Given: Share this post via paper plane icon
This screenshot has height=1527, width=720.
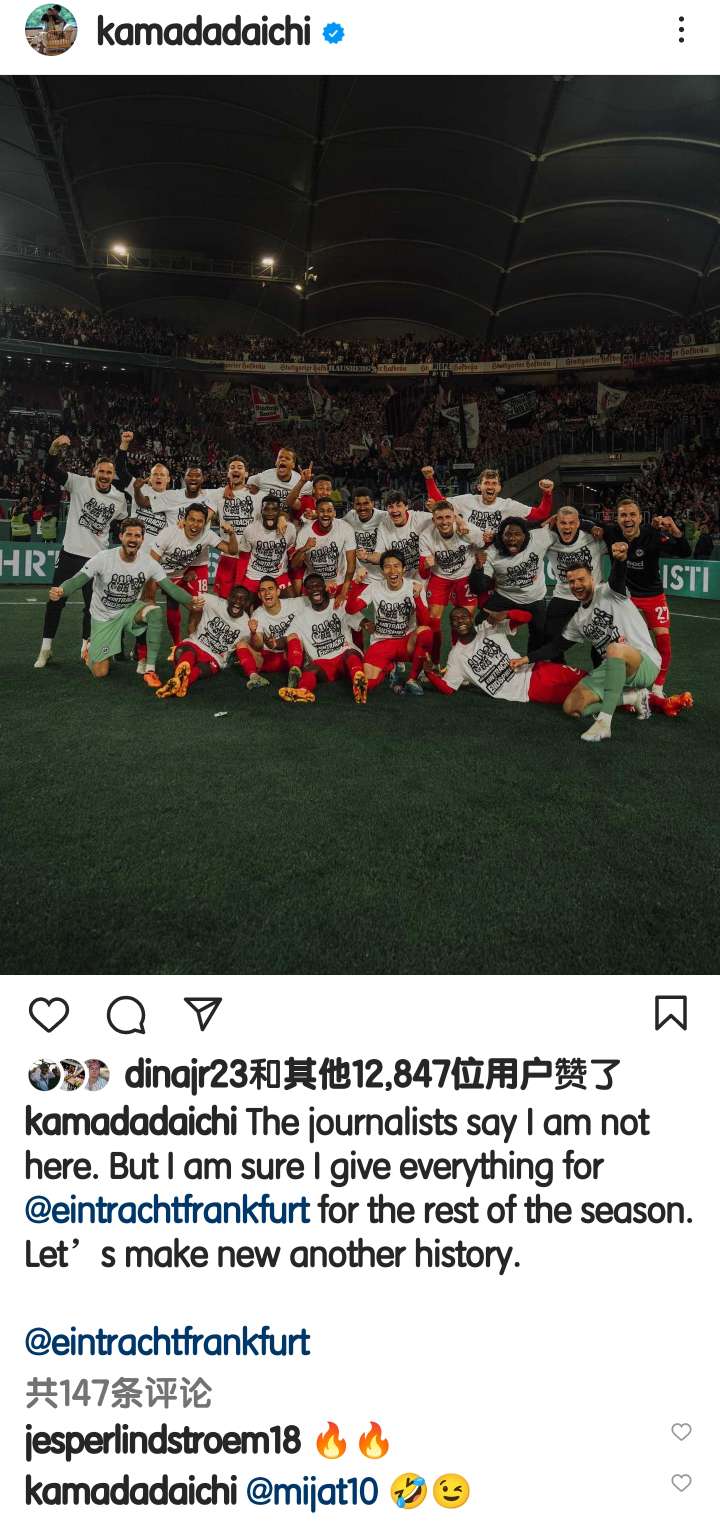Looking at the screenshot, I should click(203, 1014).
